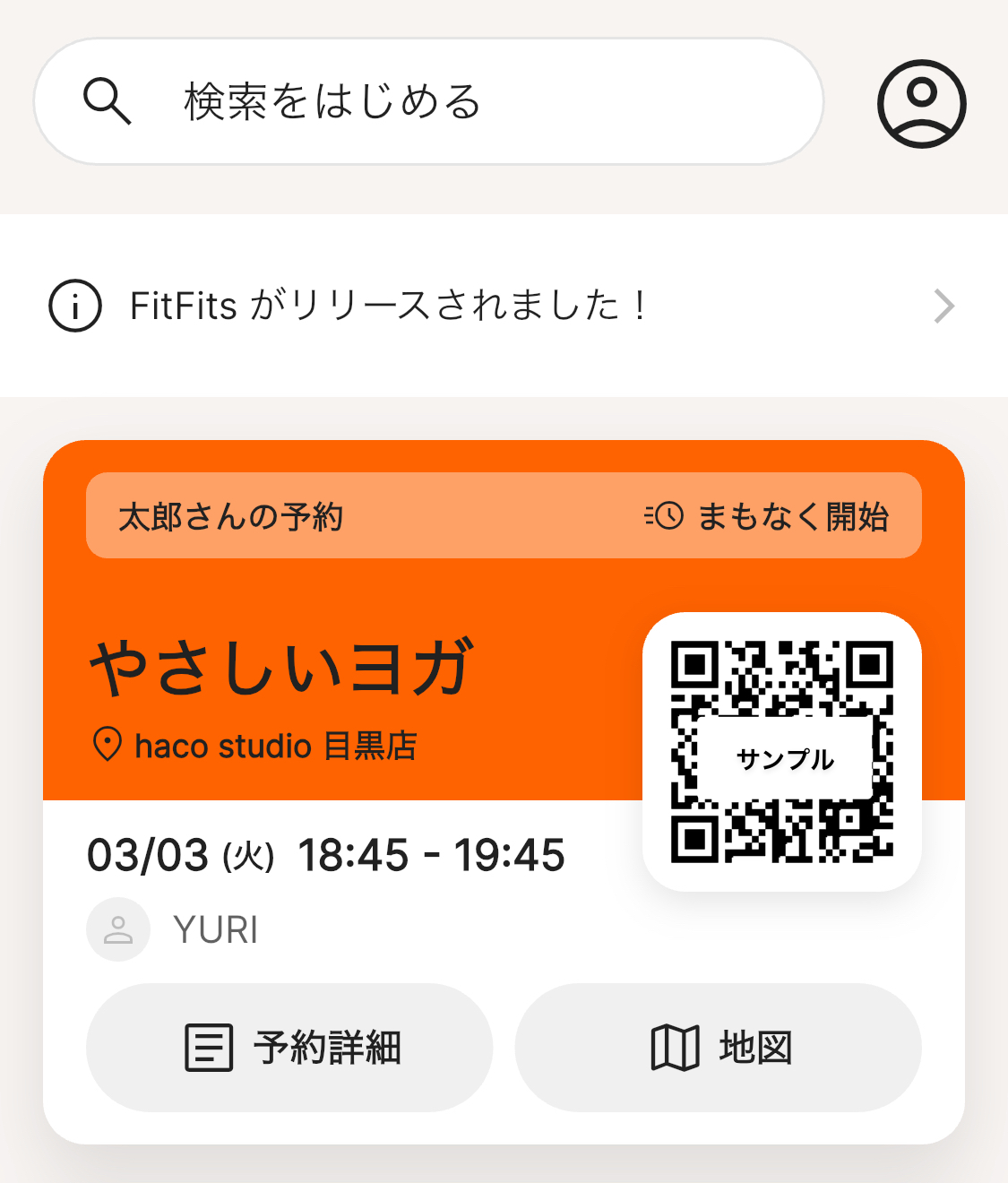This screenshot has width=1008, height=1183.
Task: Click the info icon next to FitFits announcement
Action: pyautogui.click(x=74, y=306)
